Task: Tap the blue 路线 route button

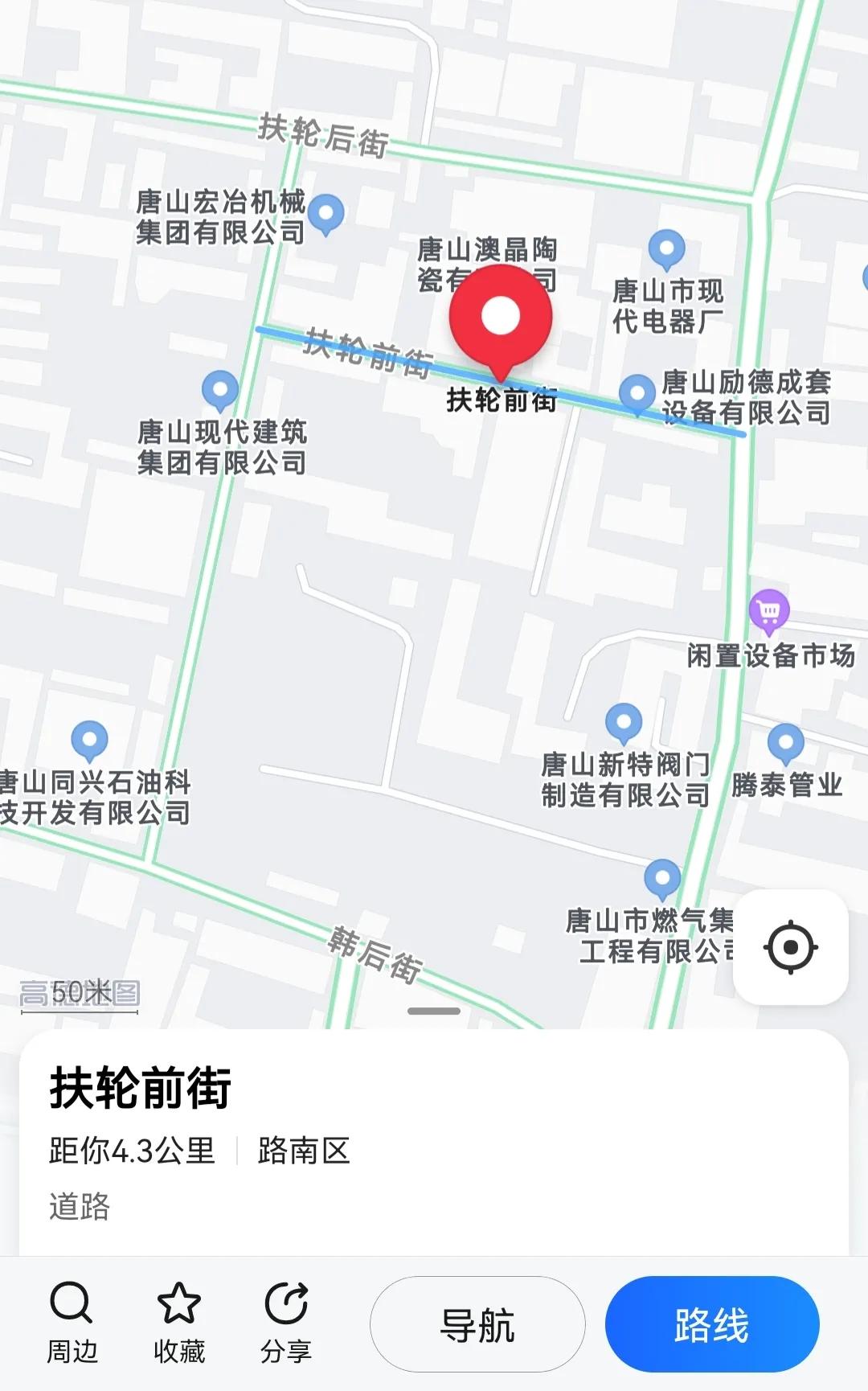Action: (x=712, y=1323)
